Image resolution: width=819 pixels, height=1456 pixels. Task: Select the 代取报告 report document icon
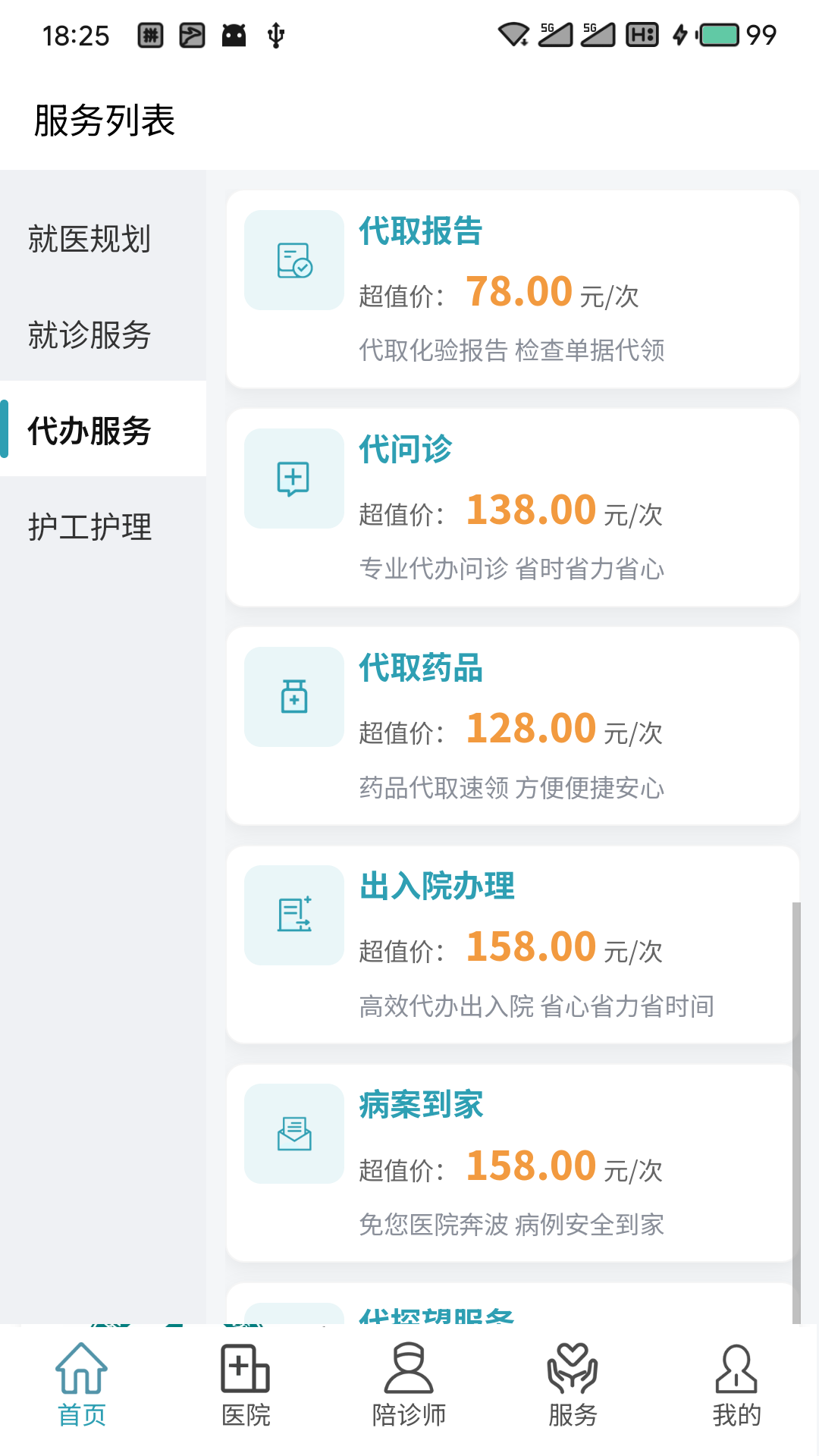click(293, 260)
